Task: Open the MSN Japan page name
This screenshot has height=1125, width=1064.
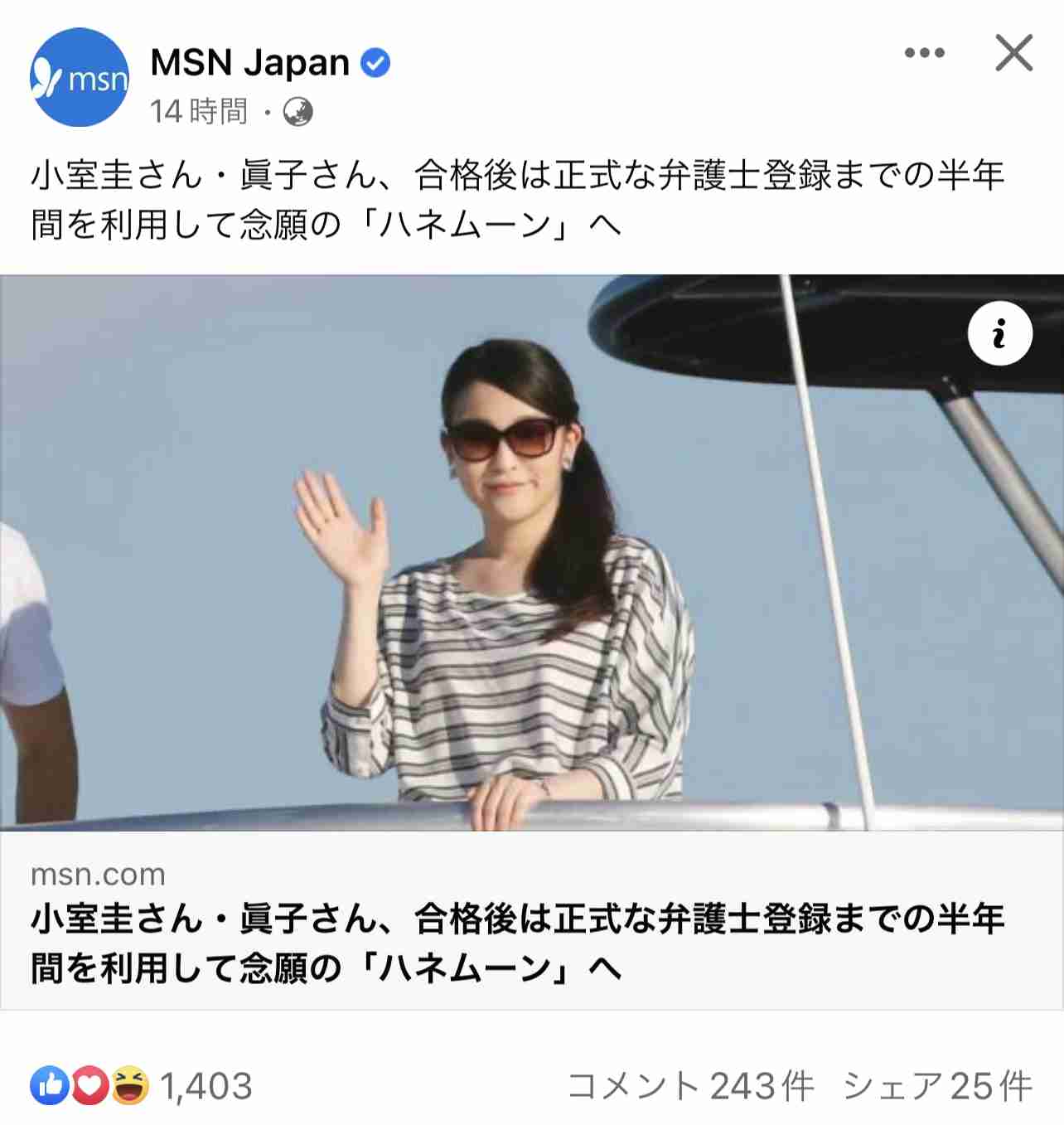Action: [249, 62]
